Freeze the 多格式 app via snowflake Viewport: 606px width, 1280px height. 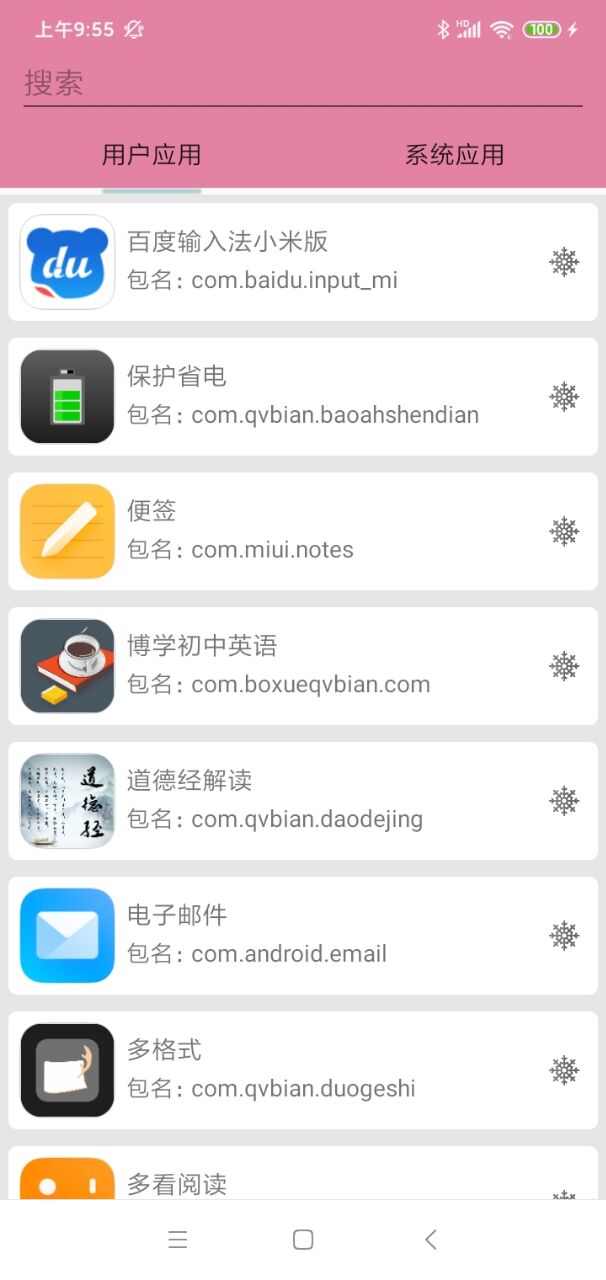(564, 1071)
